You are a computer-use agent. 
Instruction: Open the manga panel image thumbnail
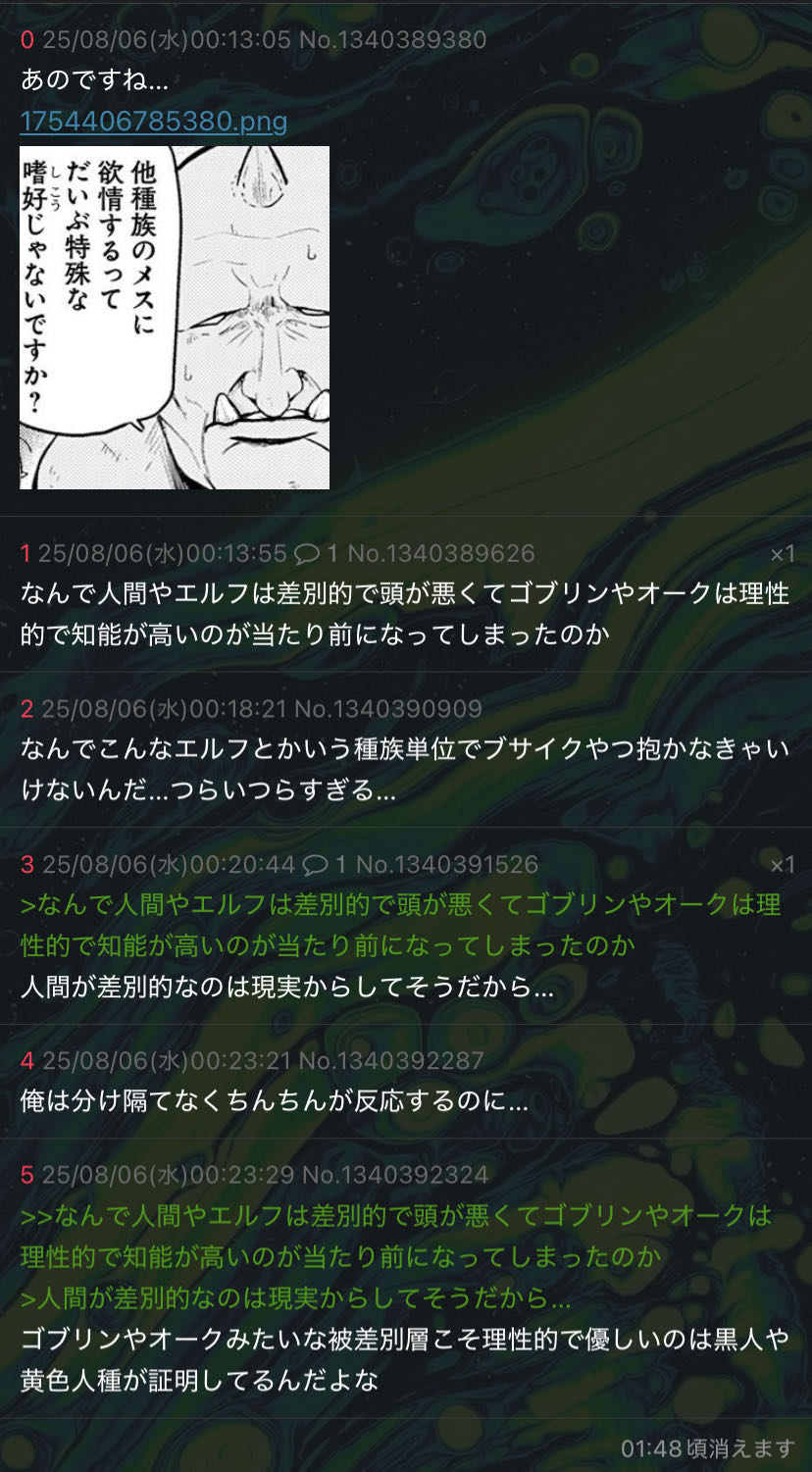click(175, 317)
